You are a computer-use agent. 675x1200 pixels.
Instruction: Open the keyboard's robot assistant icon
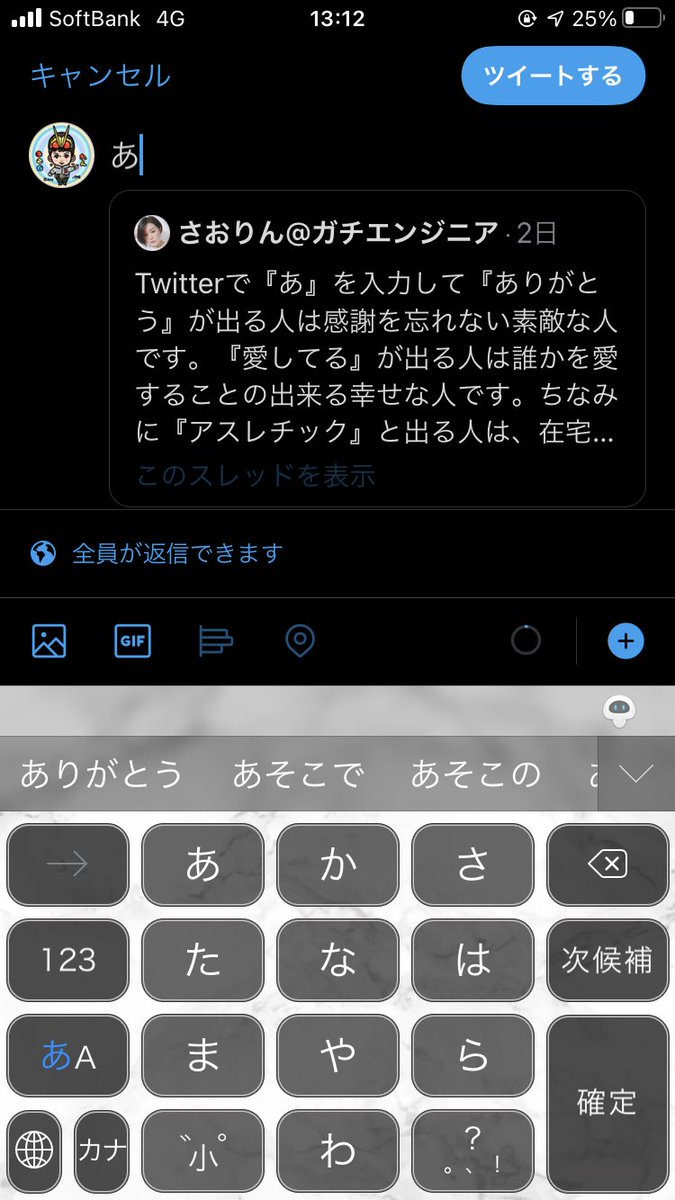(619, 711)
